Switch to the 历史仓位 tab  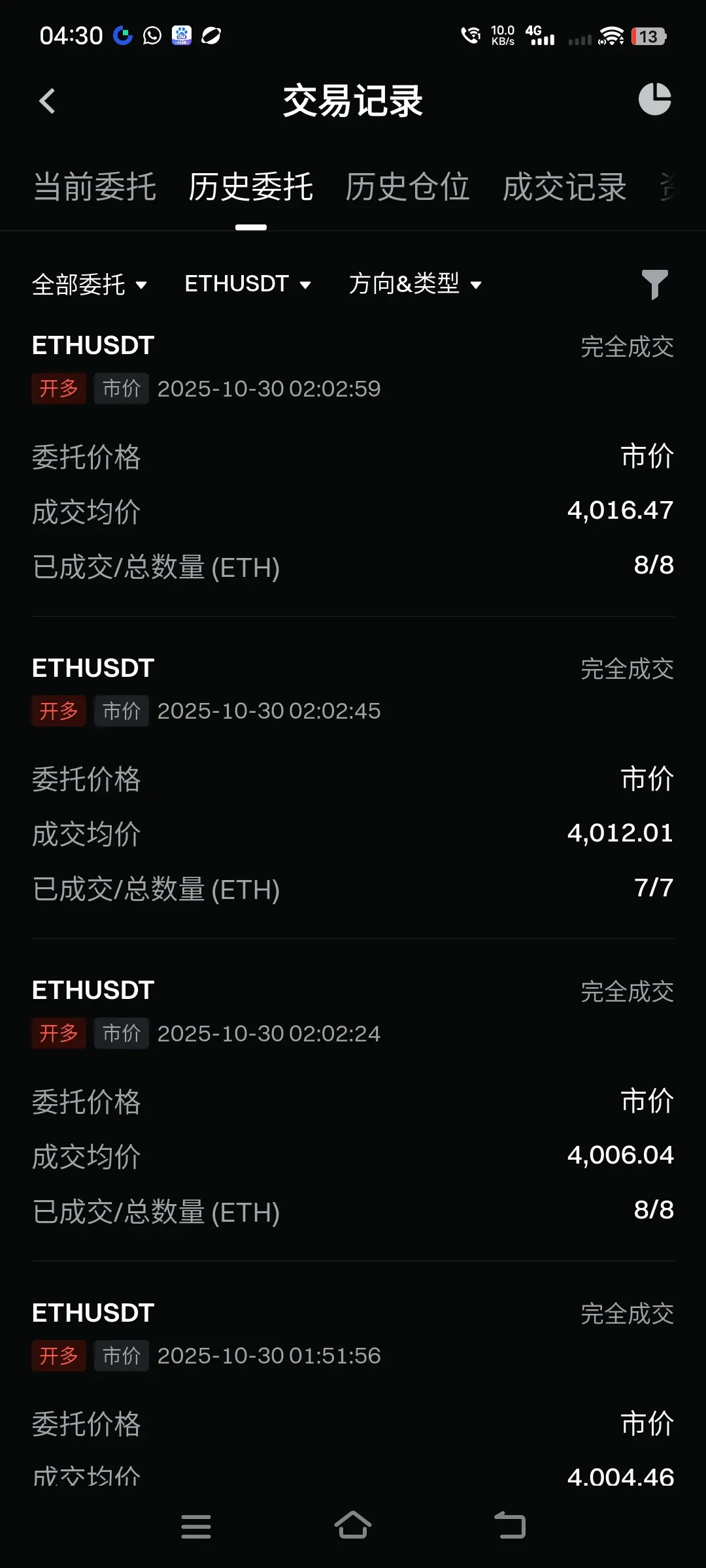point(408,187)
